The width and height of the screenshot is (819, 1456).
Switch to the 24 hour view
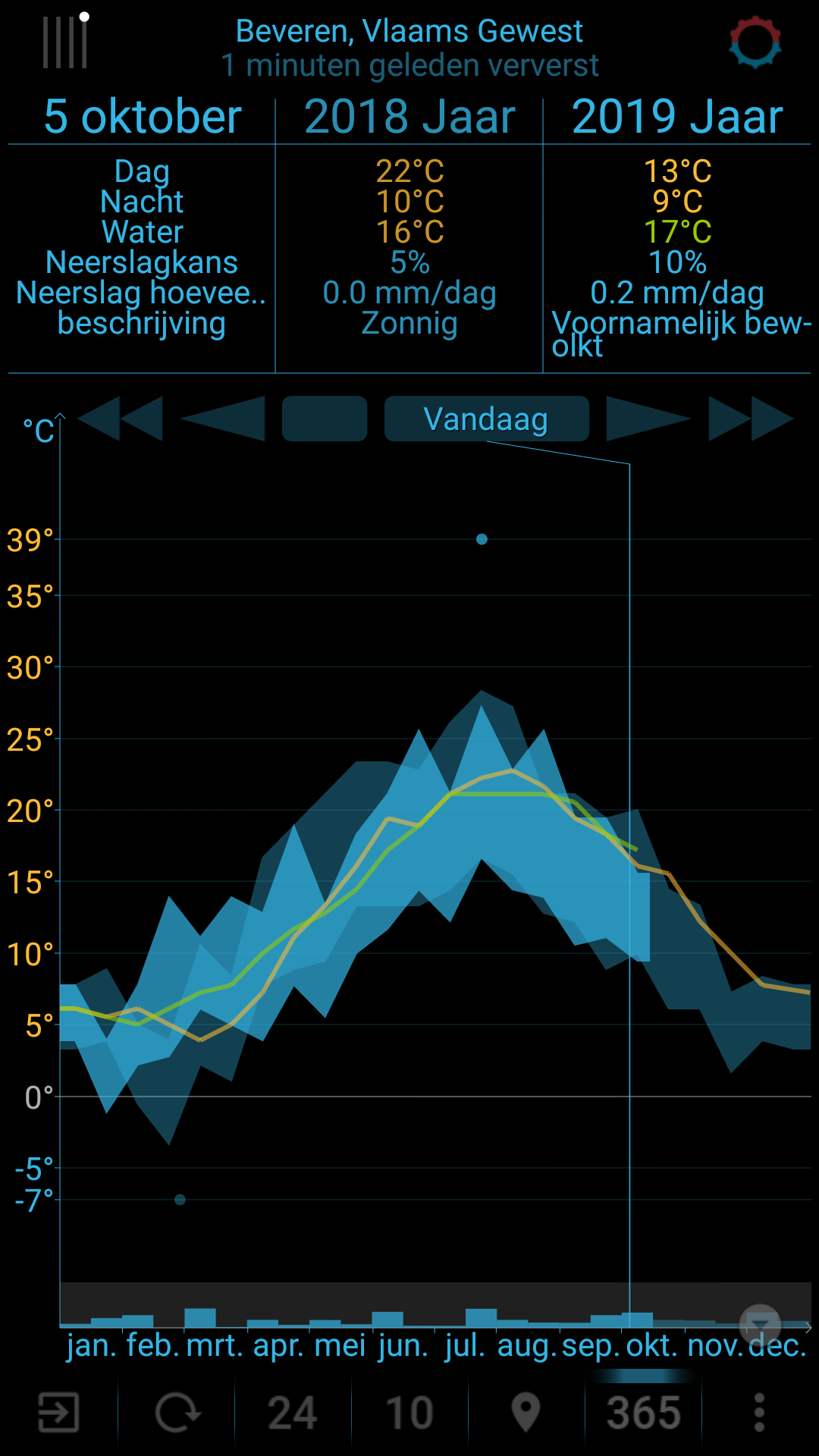pos(293,1413)
